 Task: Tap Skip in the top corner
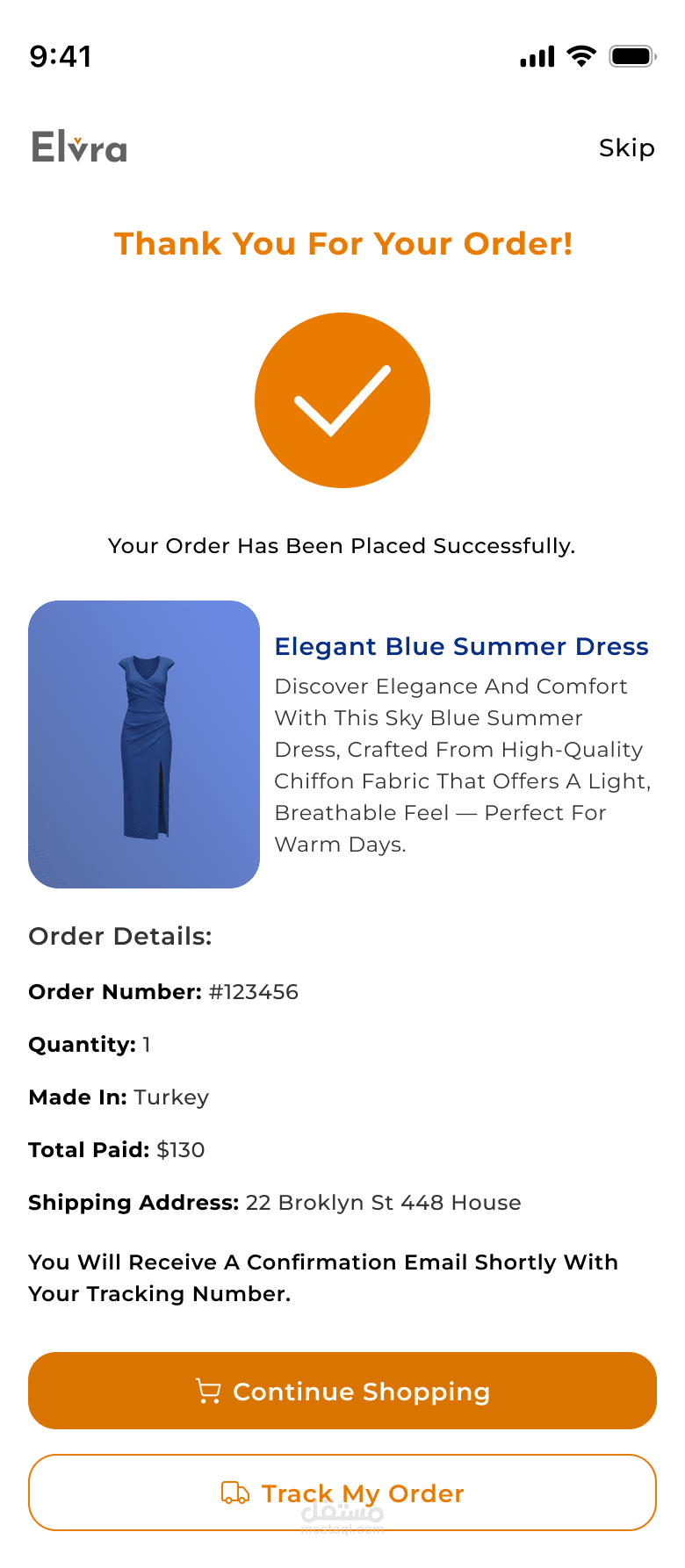click(626, 147)
